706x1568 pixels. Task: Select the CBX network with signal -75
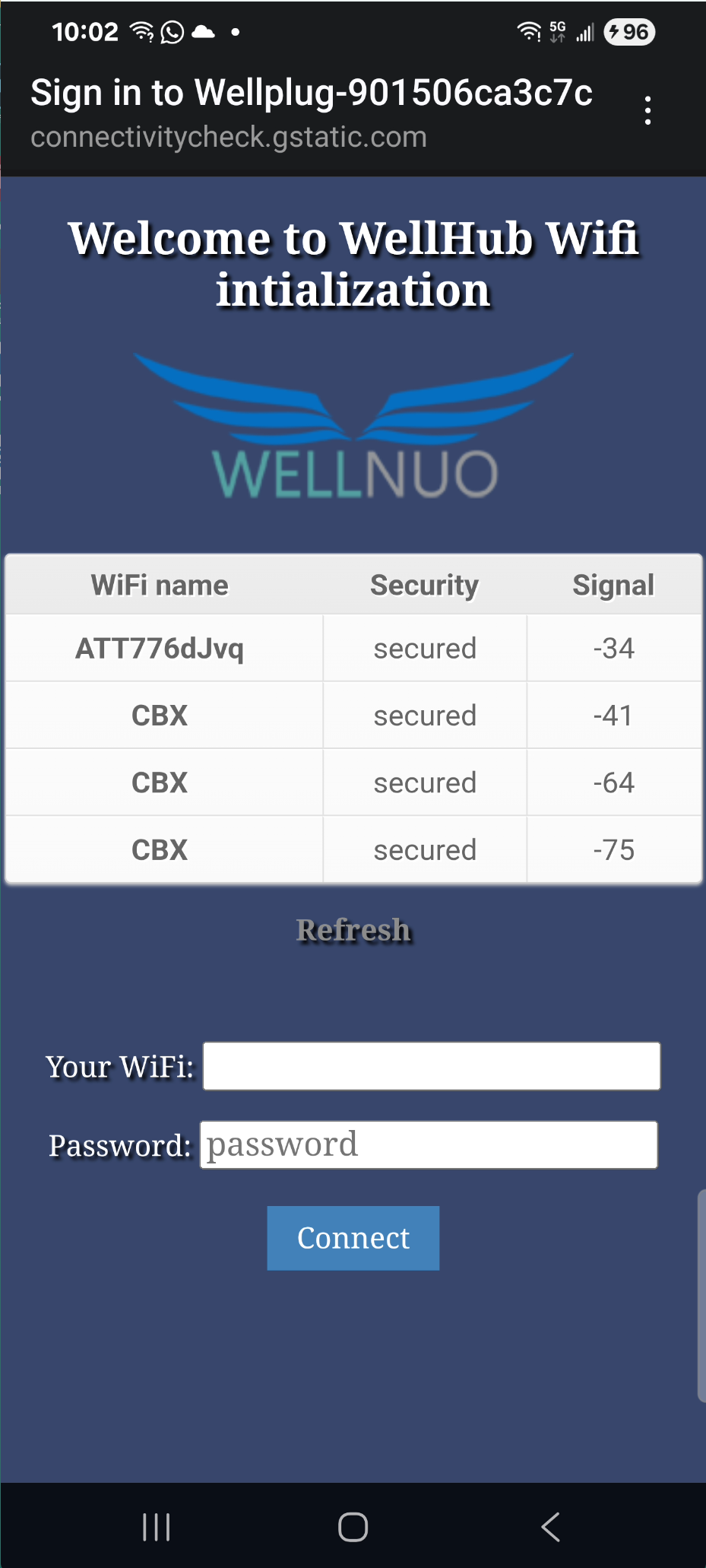160,849
